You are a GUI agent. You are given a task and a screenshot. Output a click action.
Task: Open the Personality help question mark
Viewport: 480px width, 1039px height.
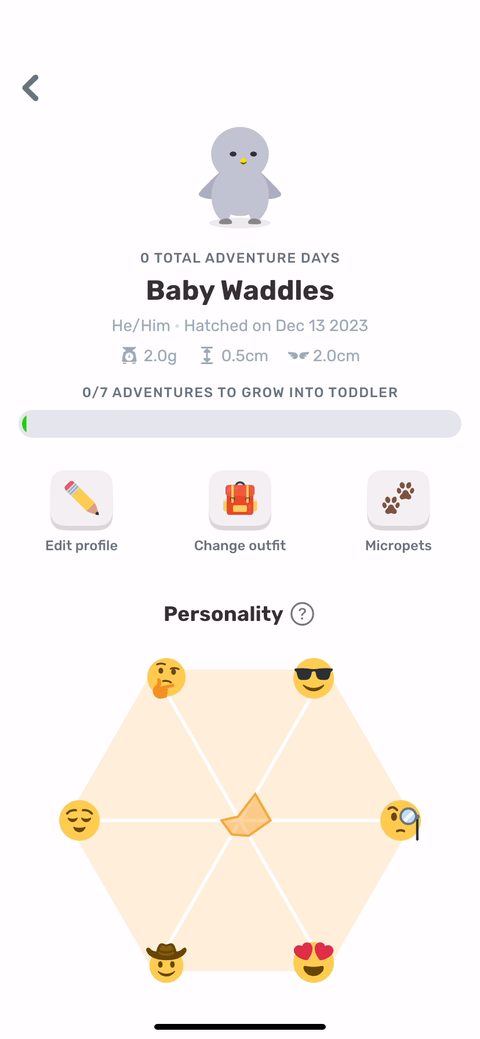302,614
